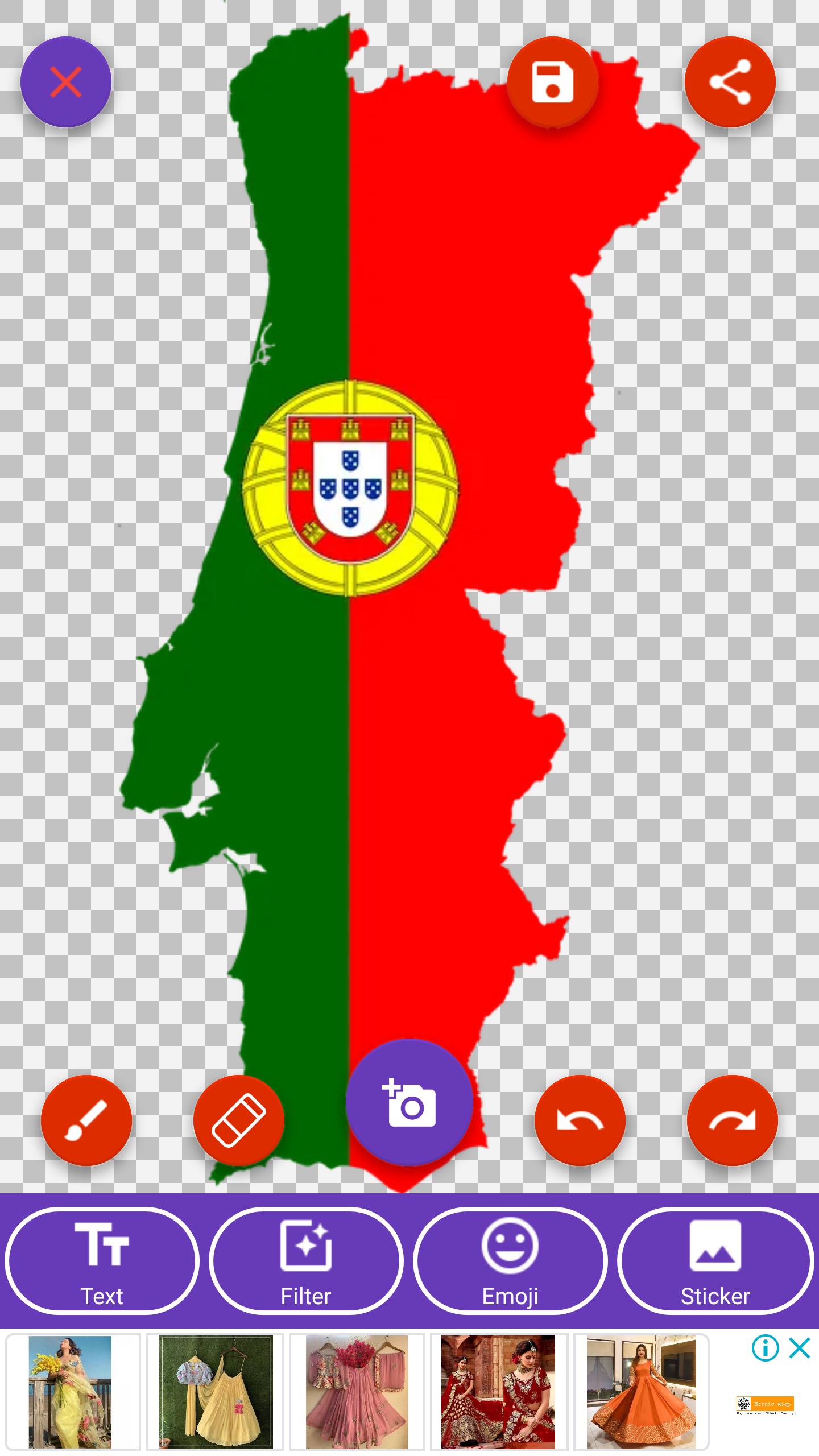
Task: Dismiss the ad banner
Action: pyautogui.click(x=800, y=1347)
